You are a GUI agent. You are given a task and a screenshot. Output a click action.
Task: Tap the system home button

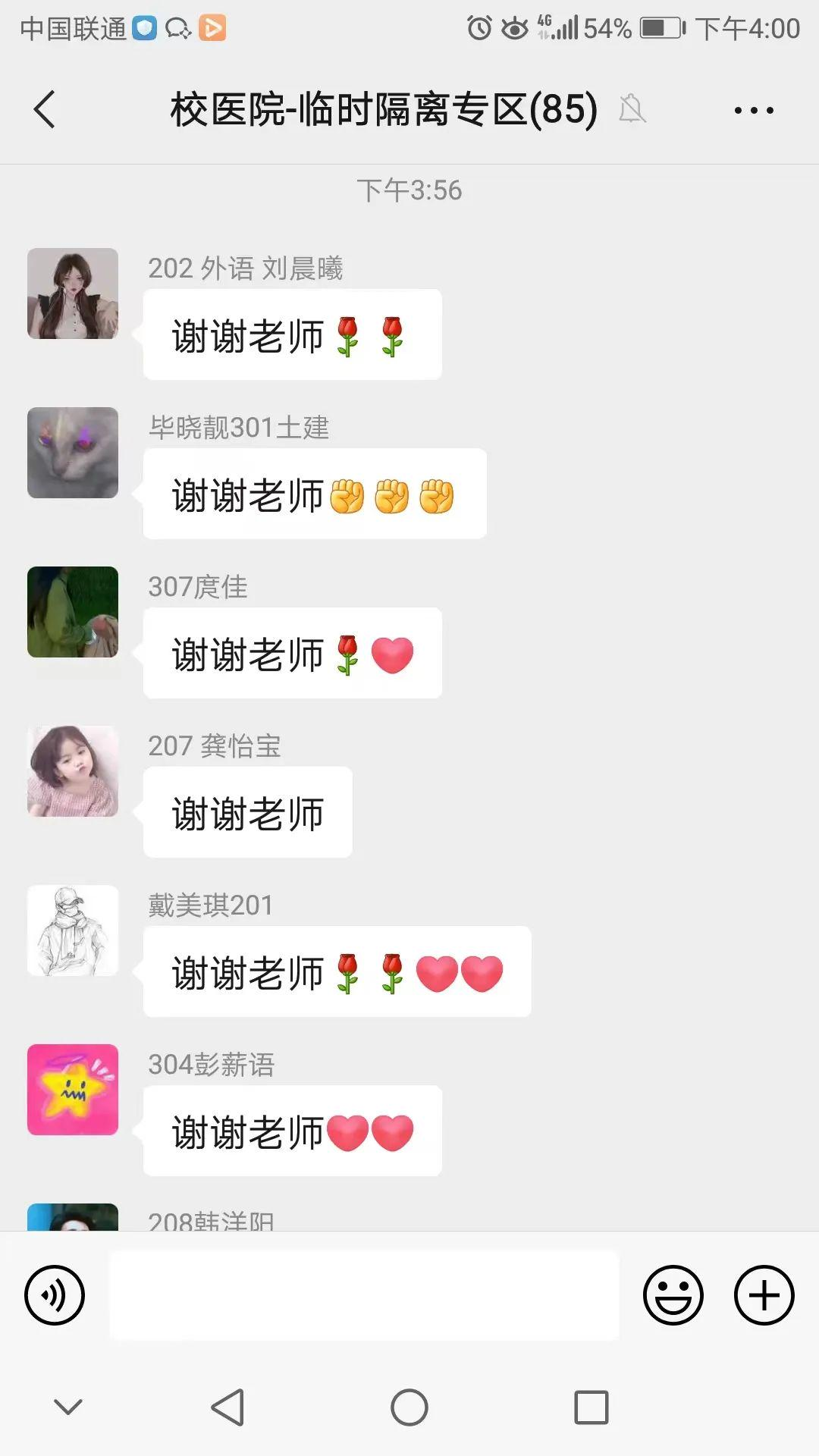click(409, 1407)
